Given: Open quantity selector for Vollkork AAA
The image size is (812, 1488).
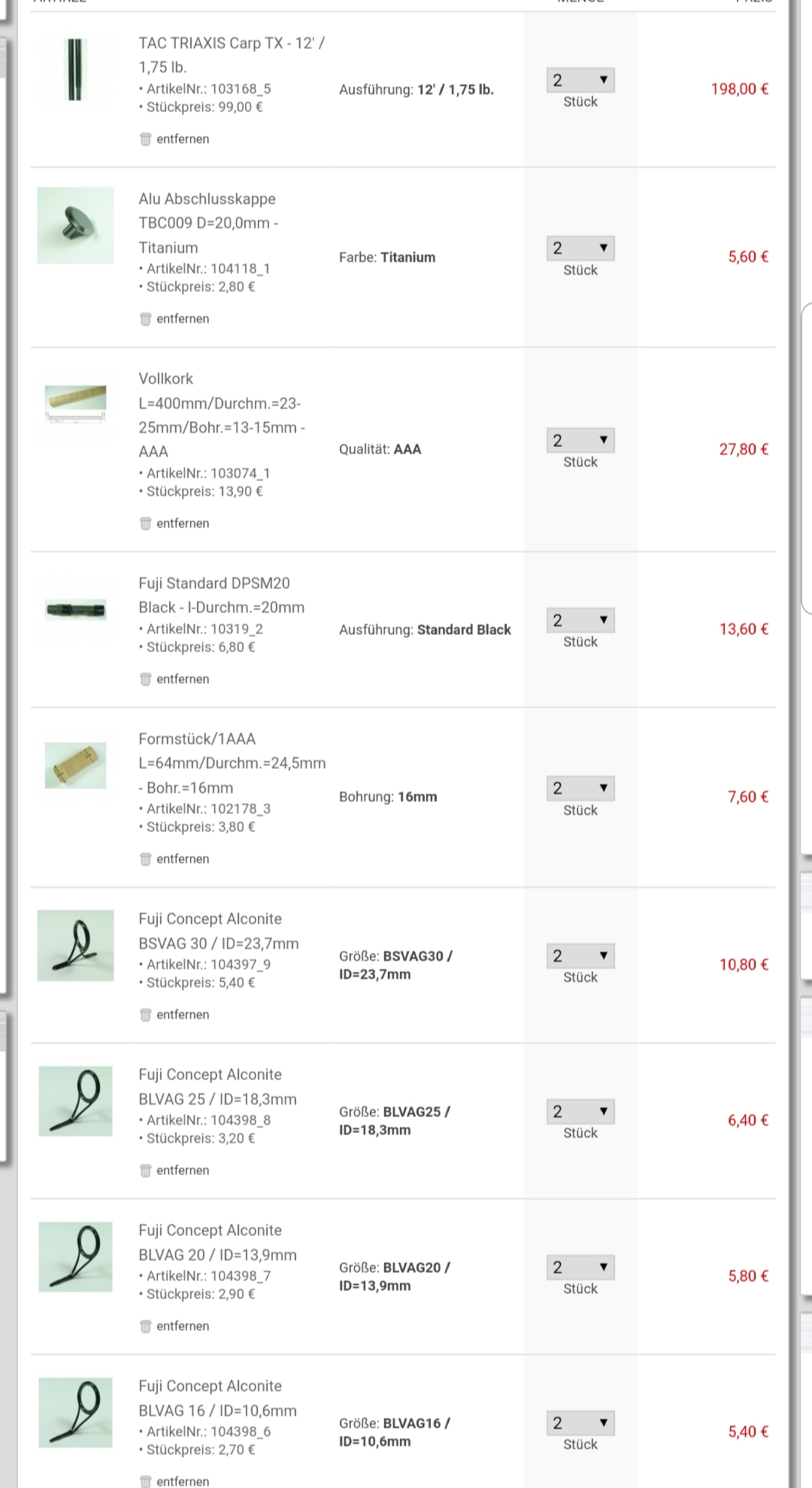Looking at the screenshot, I should 580,441.
